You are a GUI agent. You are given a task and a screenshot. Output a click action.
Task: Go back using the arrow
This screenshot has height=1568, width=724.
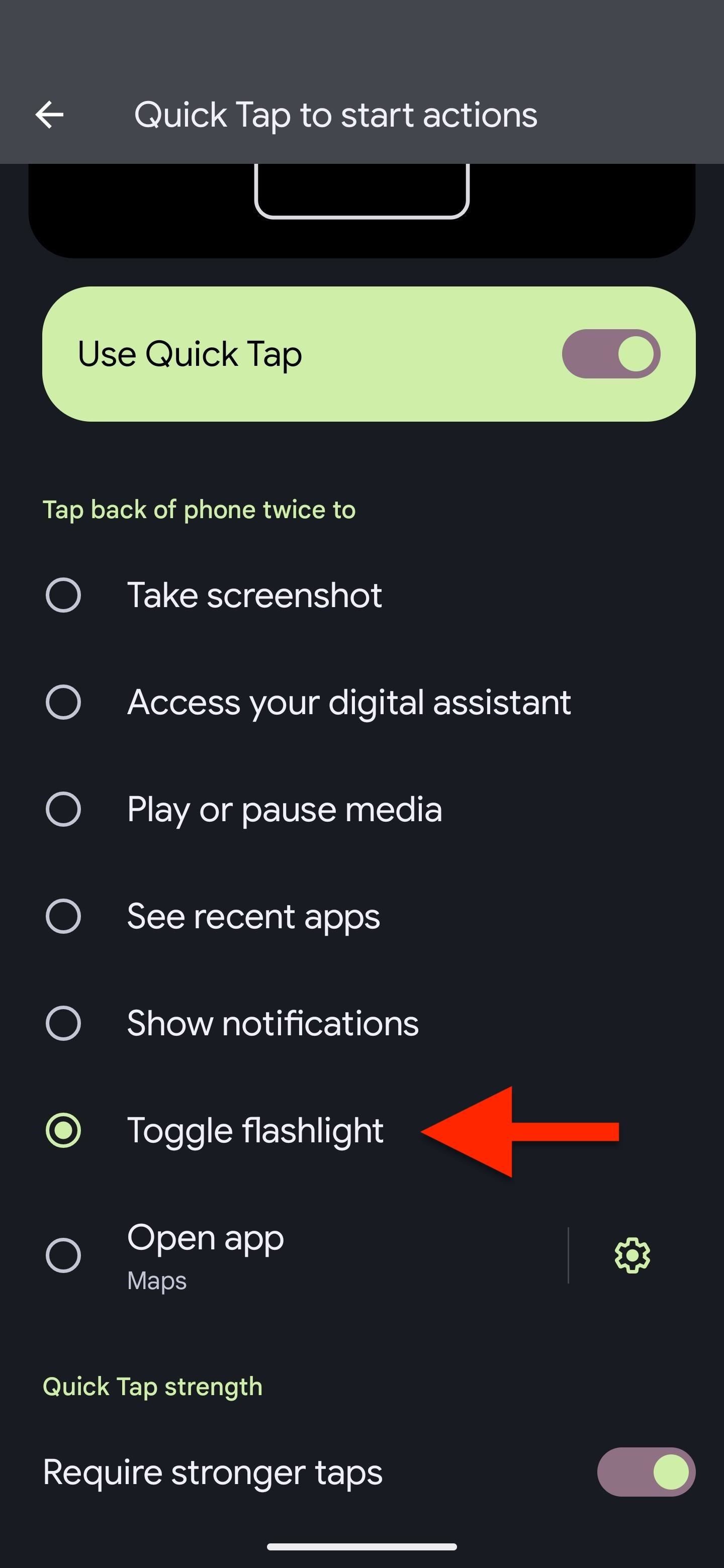[49, 115]
